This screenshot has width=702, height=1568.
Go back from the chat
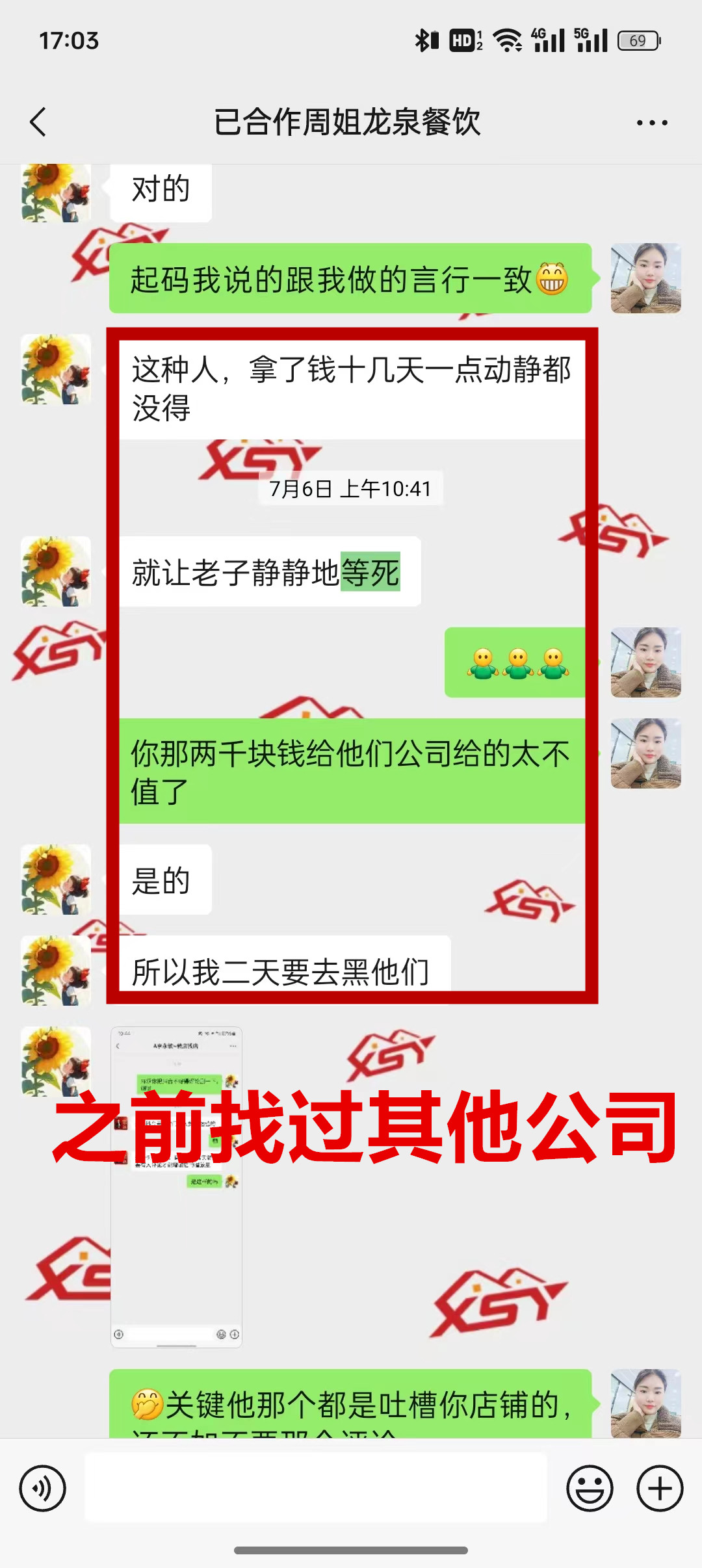[x=38, y=122]
